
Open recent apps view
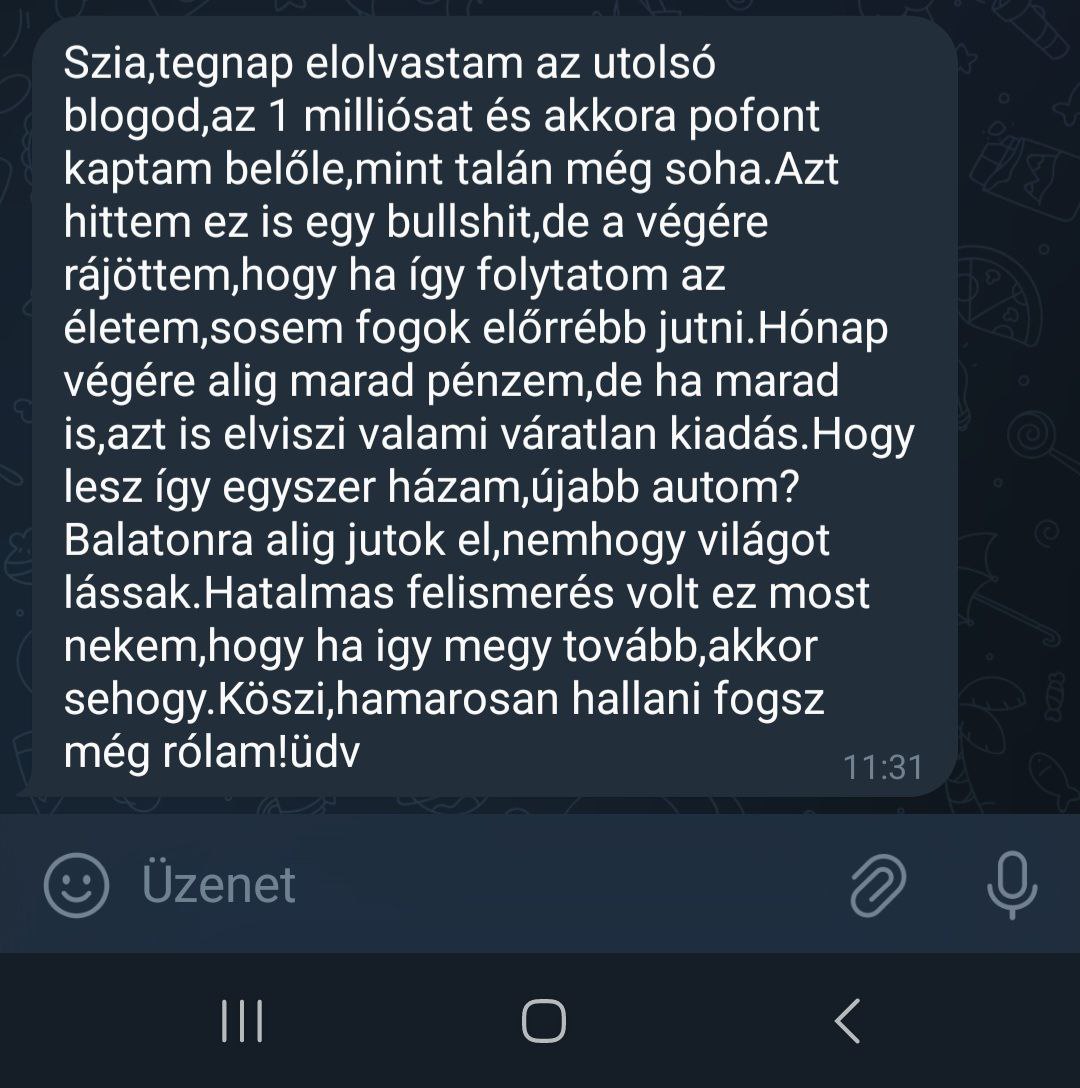click(x=240, y=1021)
